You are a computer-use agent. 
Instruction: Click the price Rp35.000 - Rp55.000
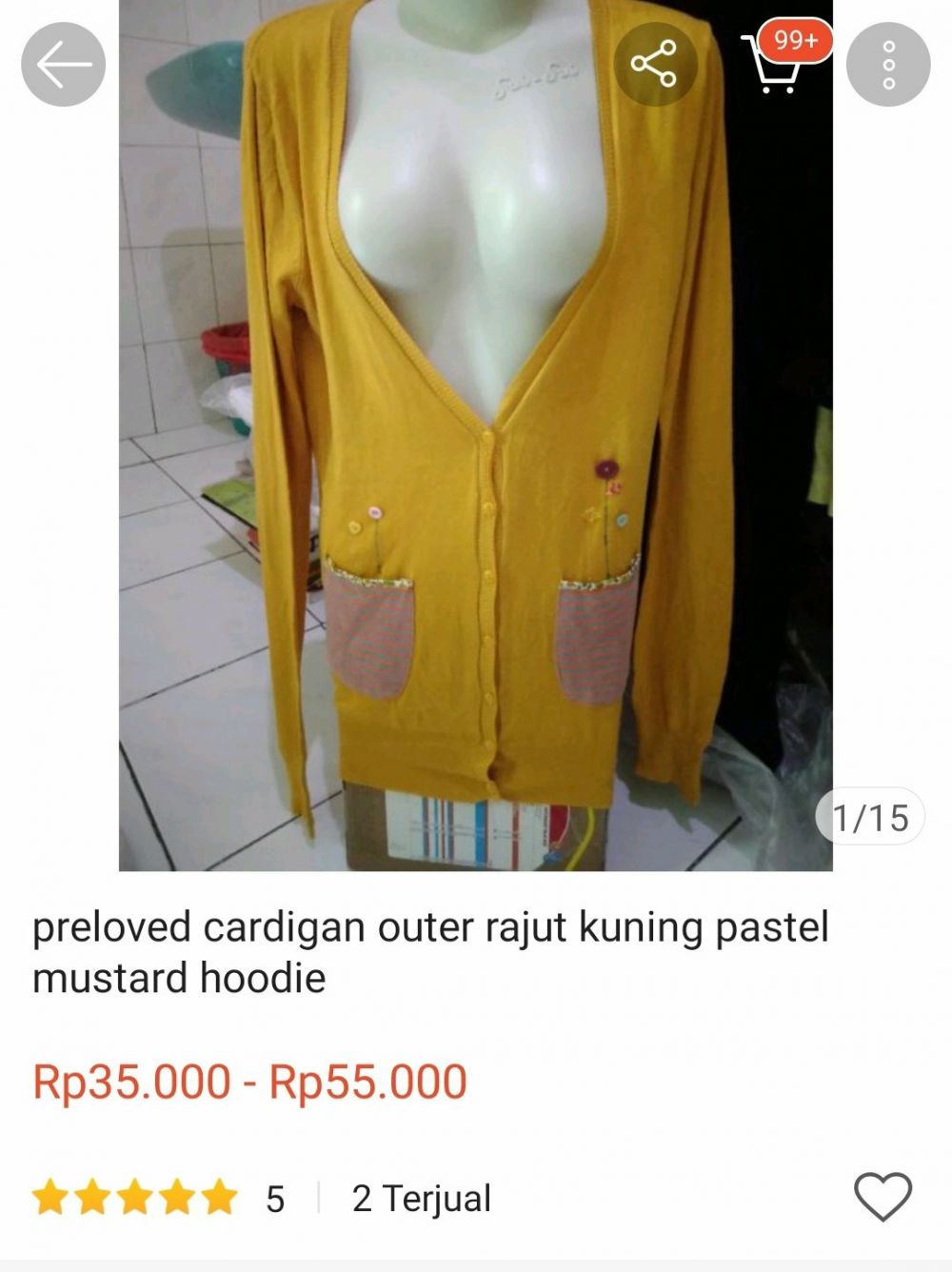click(x=248, y=1081)
